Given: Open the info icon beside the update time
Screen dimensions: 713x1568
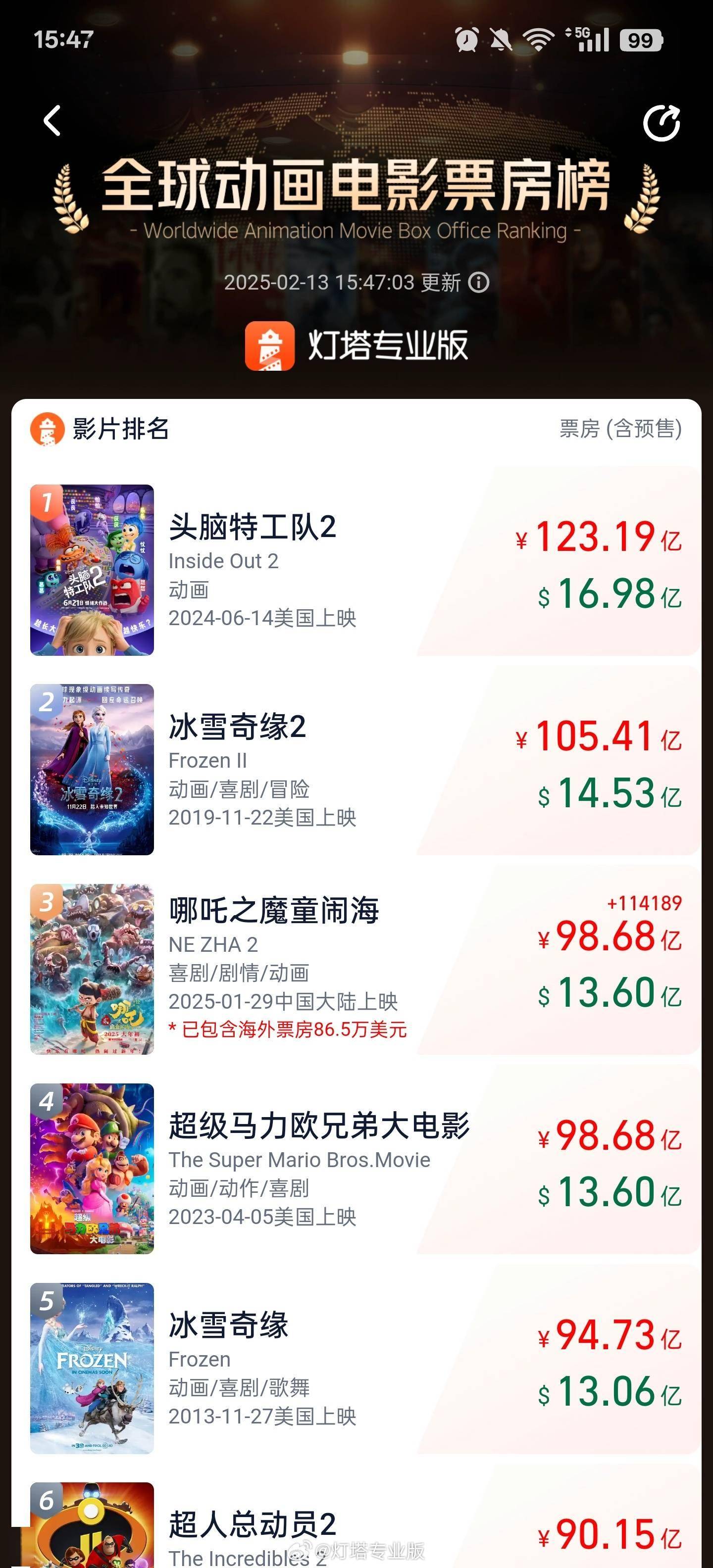Looking at the screenshot, I should 479,283.
